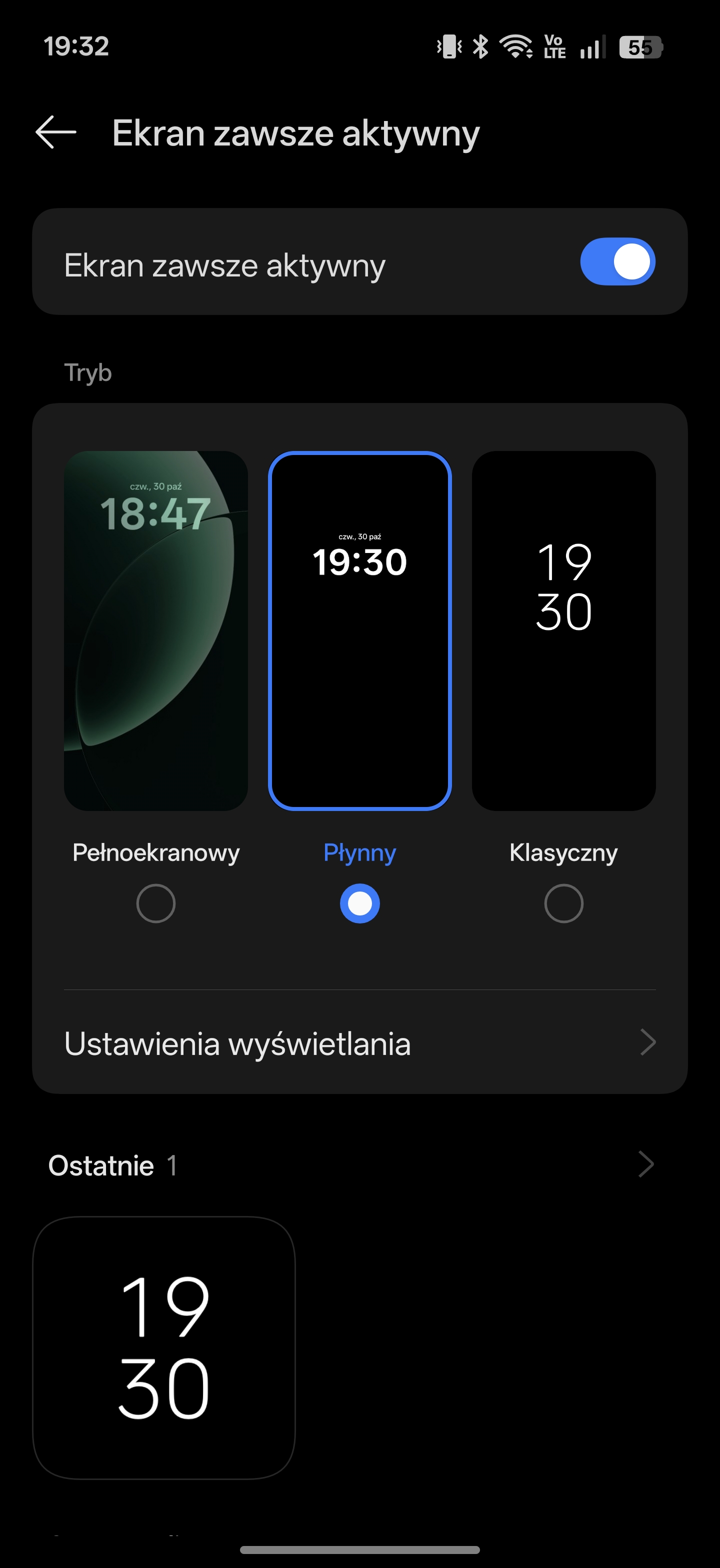Choose the Płynny mode preview
720x1568 pixels.
[359, 630]
